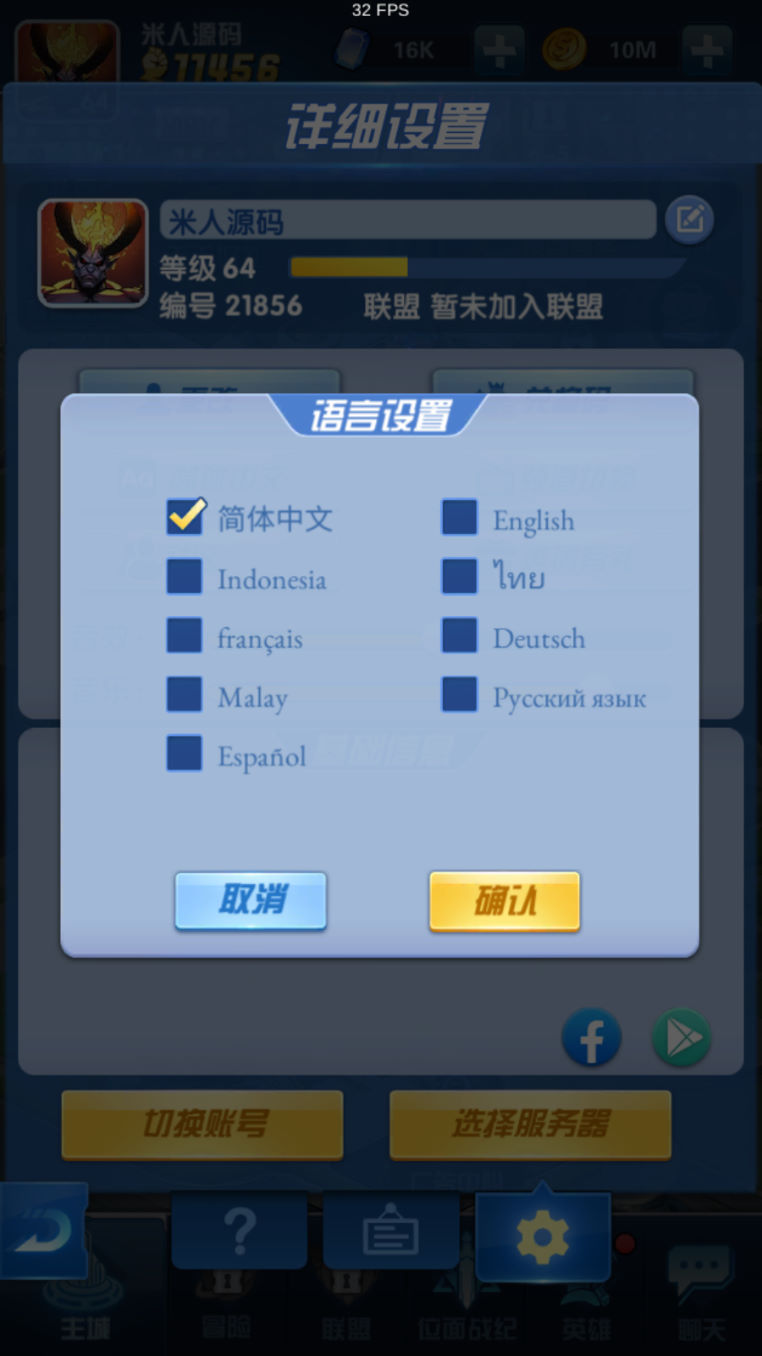Screen dimensions: 762x1356
Task: Cancel with the 取消 button
Action: tap(251, 901)
